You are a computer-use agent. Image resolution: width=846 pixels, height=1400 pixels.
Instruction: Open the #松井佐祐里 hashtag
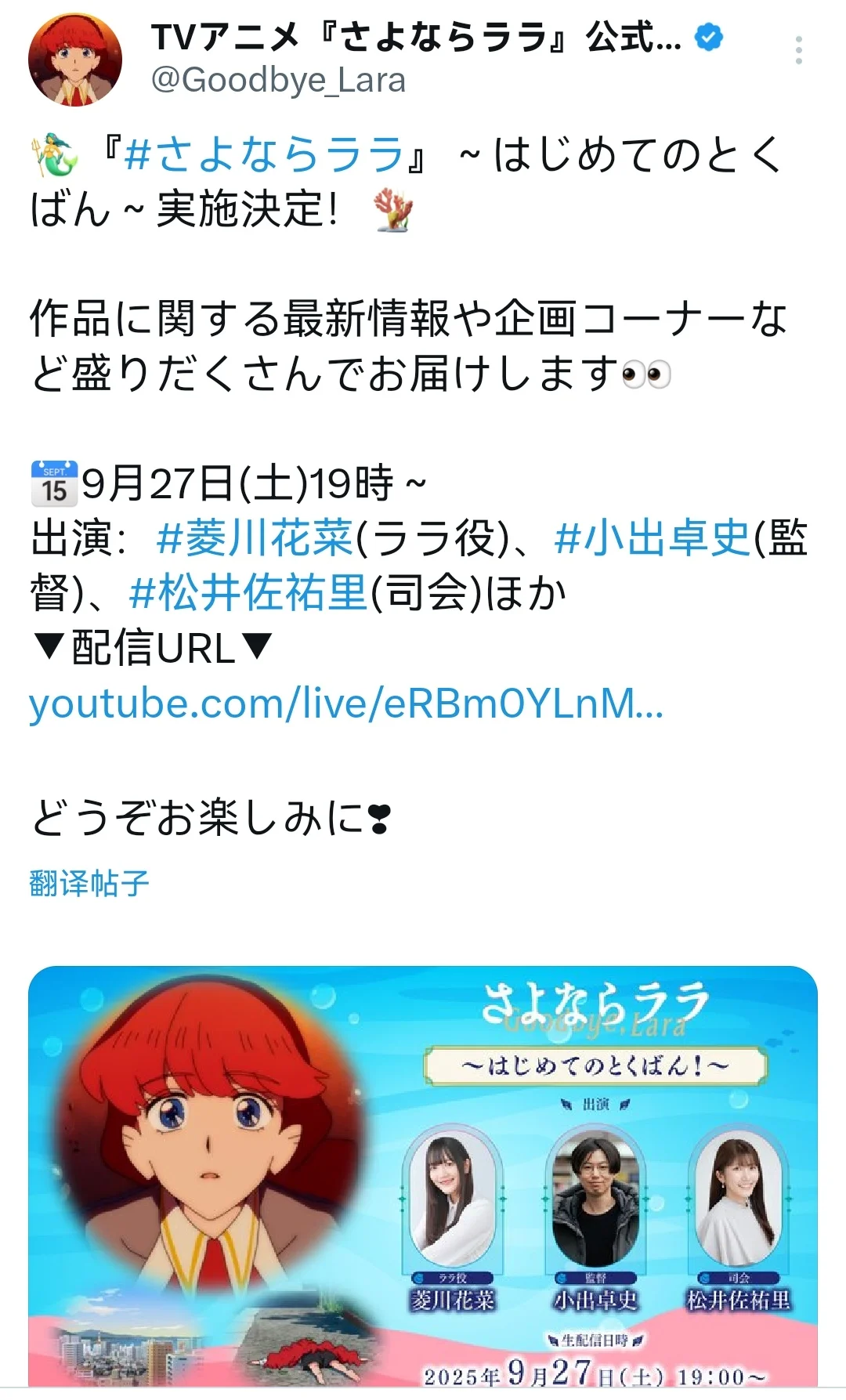[x=248, y=592]
